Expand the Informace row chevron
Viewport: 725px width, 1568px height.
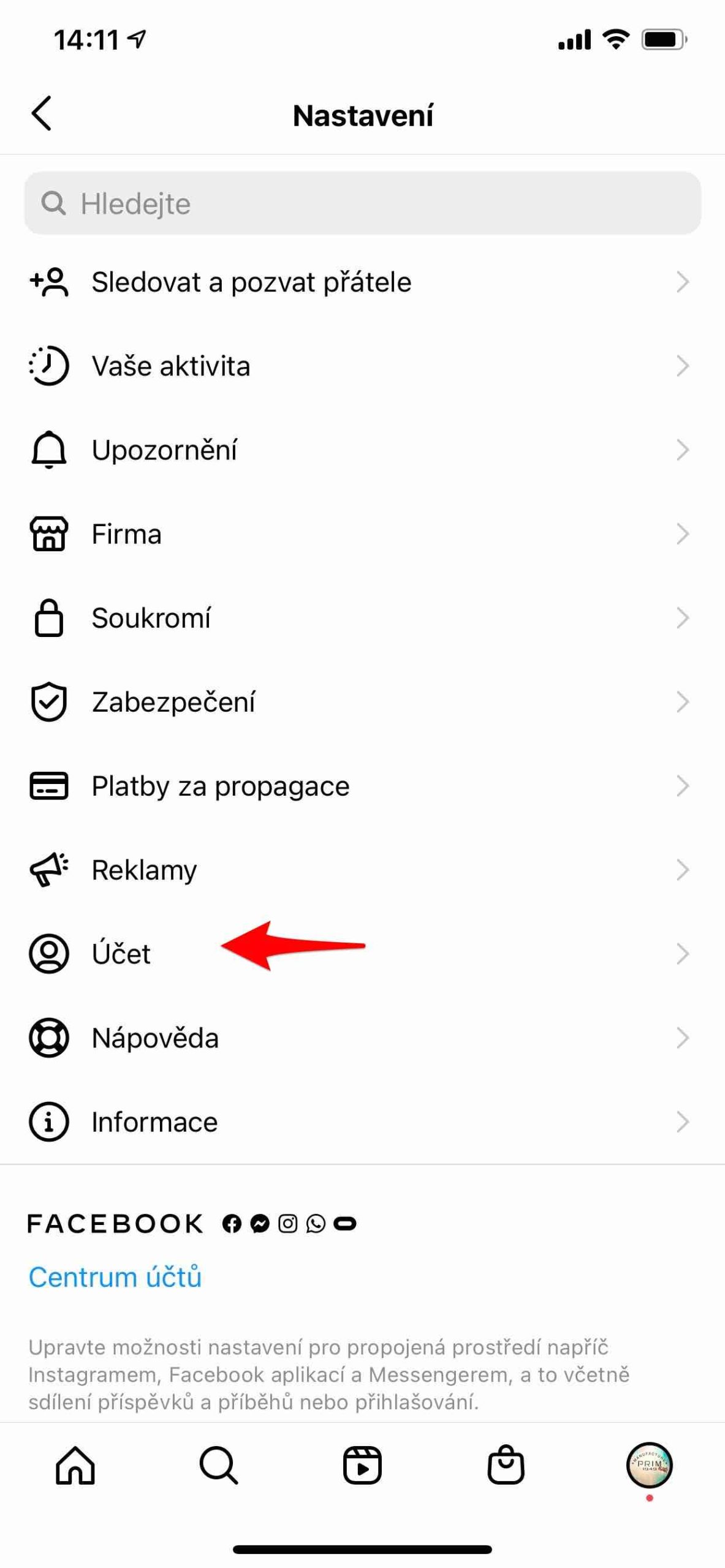click(x=683, y=1121)
